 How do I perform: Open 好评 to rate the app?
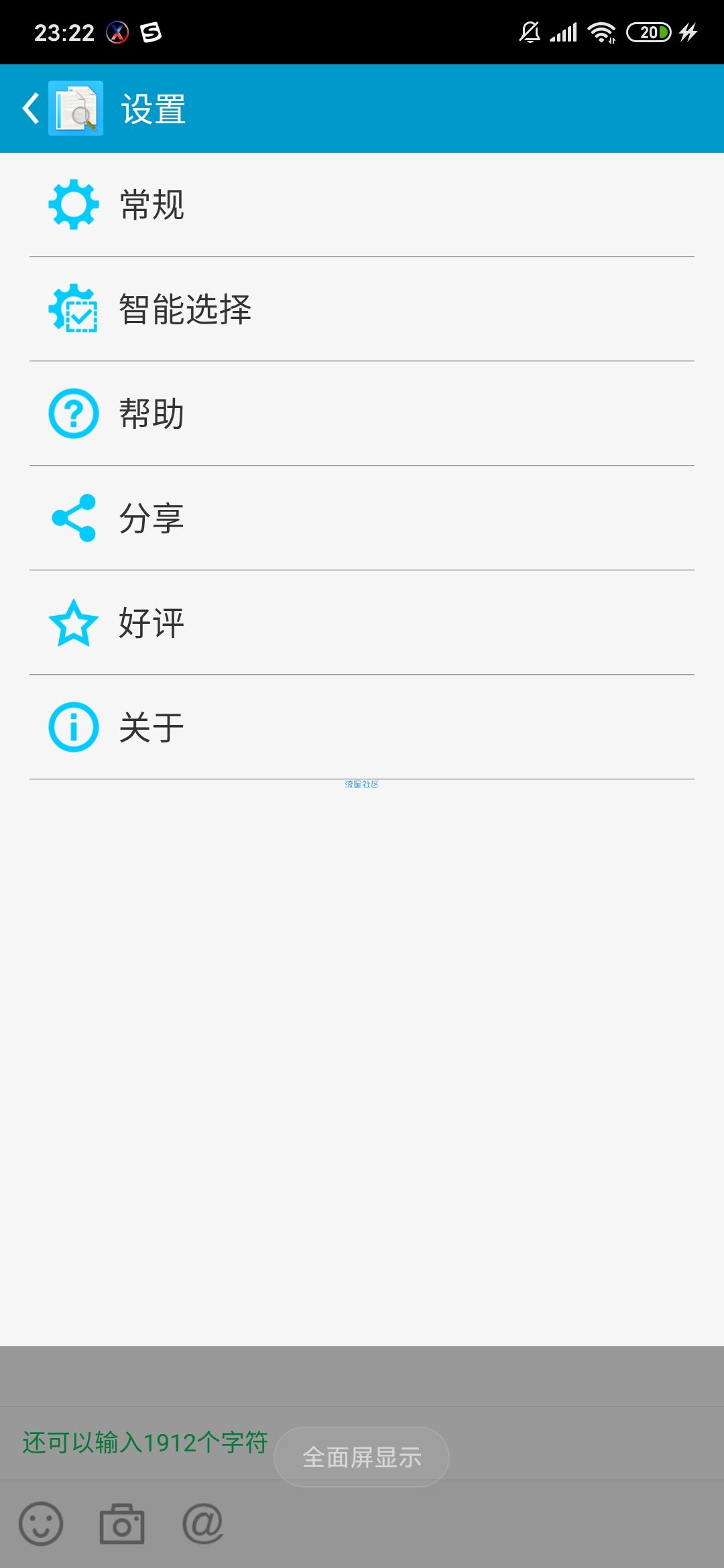click(x=362, y=623)
